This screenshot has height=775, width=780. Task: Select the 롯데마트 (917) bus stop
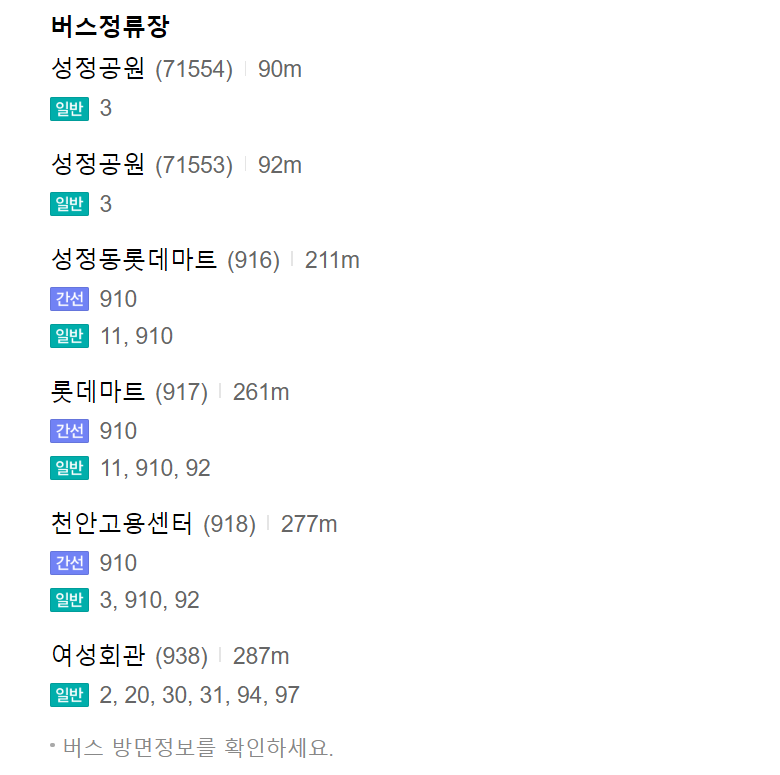point(98,392)
